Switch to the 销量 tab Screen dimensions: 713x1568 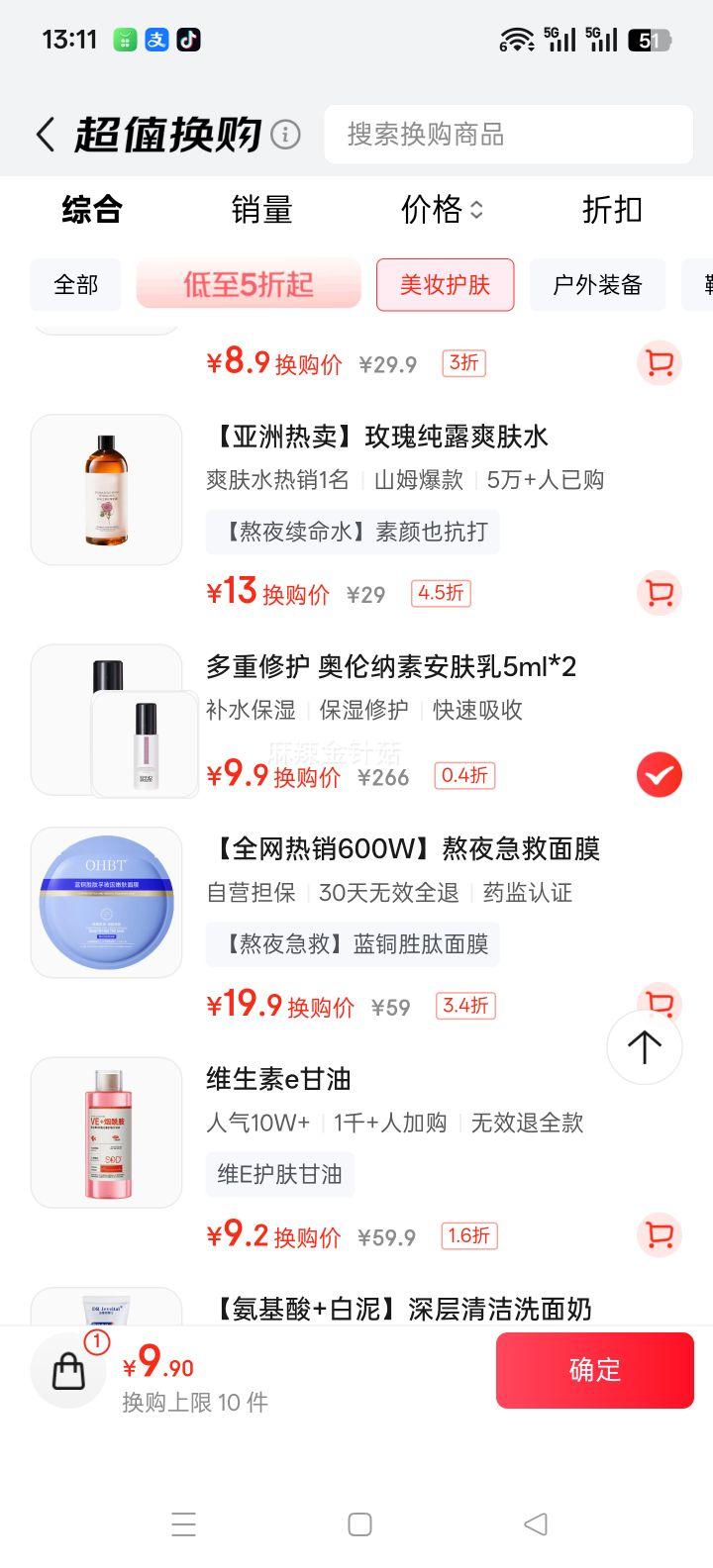click(261, 210)
